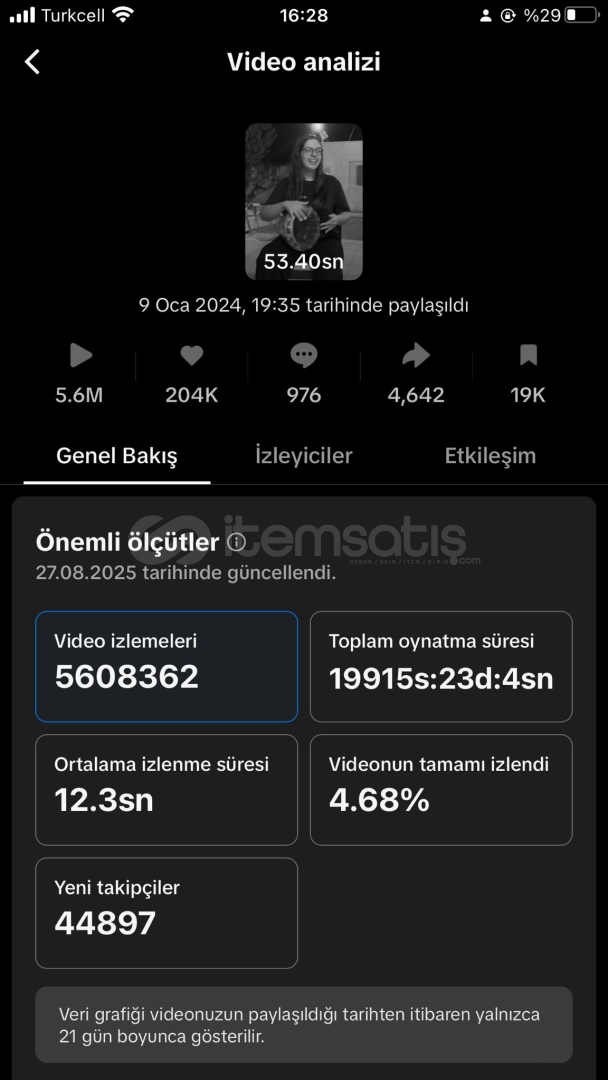The image size is (608, 1080).
Task: Select the Toplam oynatma süresi card
Action: click(441, 667)
